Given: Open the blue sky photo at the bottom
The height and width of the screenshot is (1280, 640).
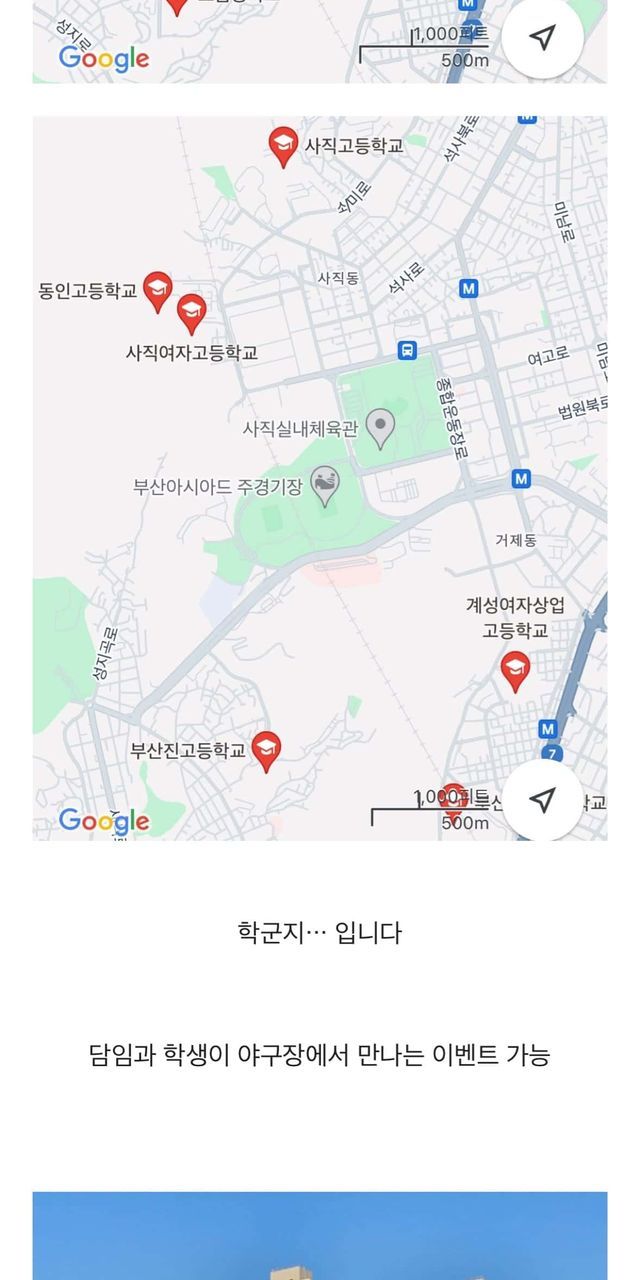Looking at the screenshot, I should [x=320, y=1236].
